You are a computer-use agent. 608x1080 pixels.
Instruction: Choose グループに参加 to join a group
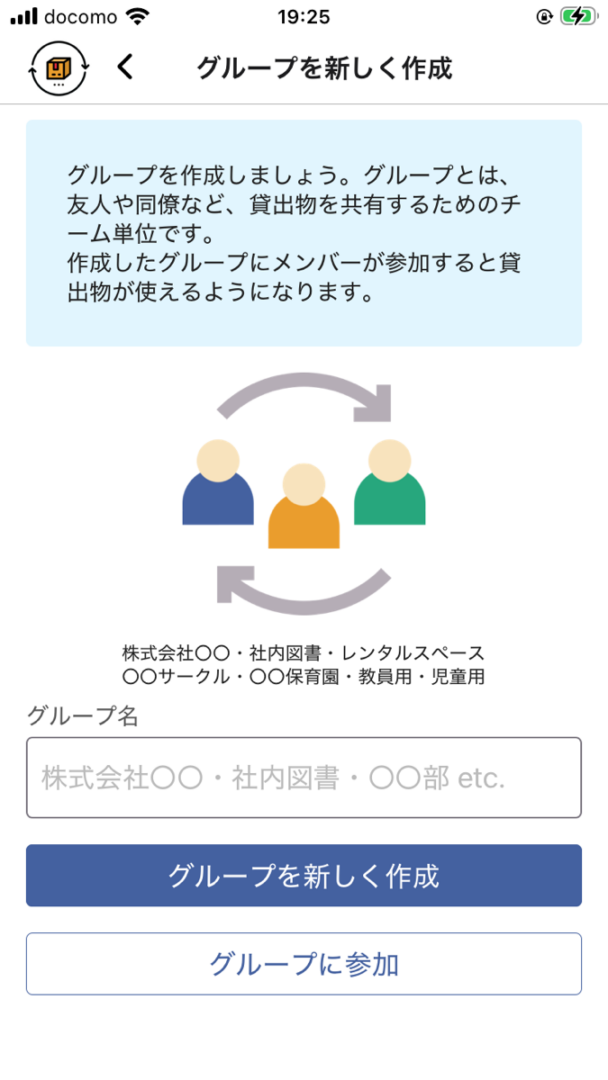tap(304, 964)
